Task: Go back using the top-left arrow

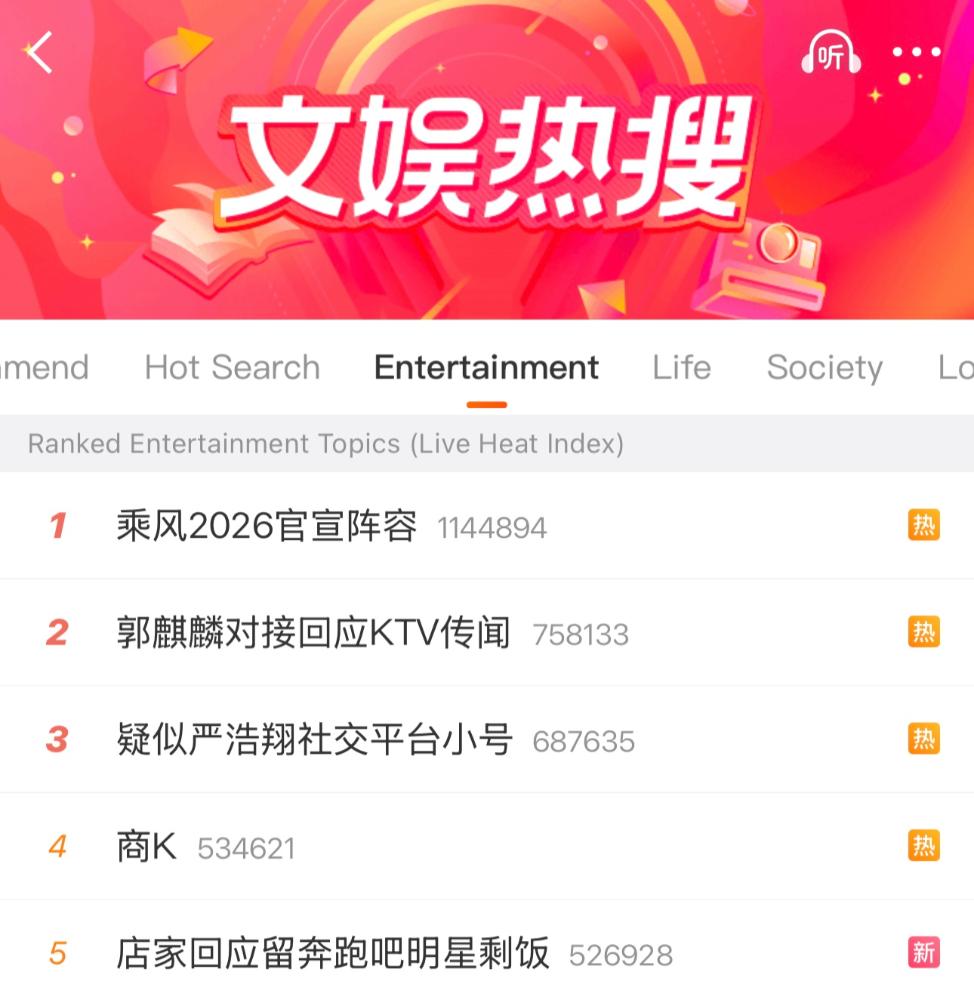Action: (40, 52)
